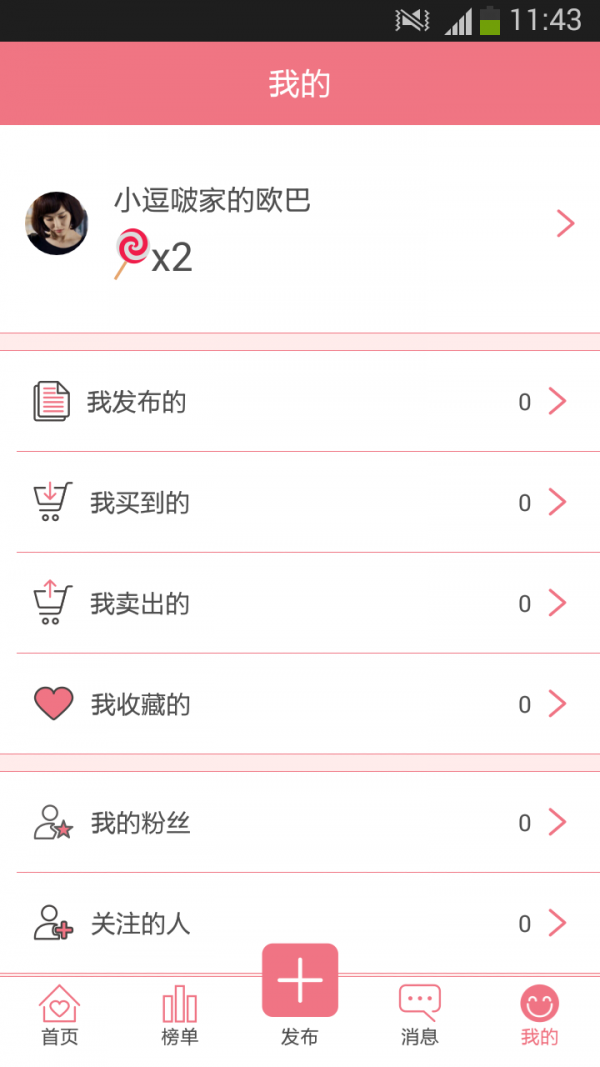This screenshot has height=1067, width=600.
Task: Open the 我发布的 list
Action: click(300, 402)
